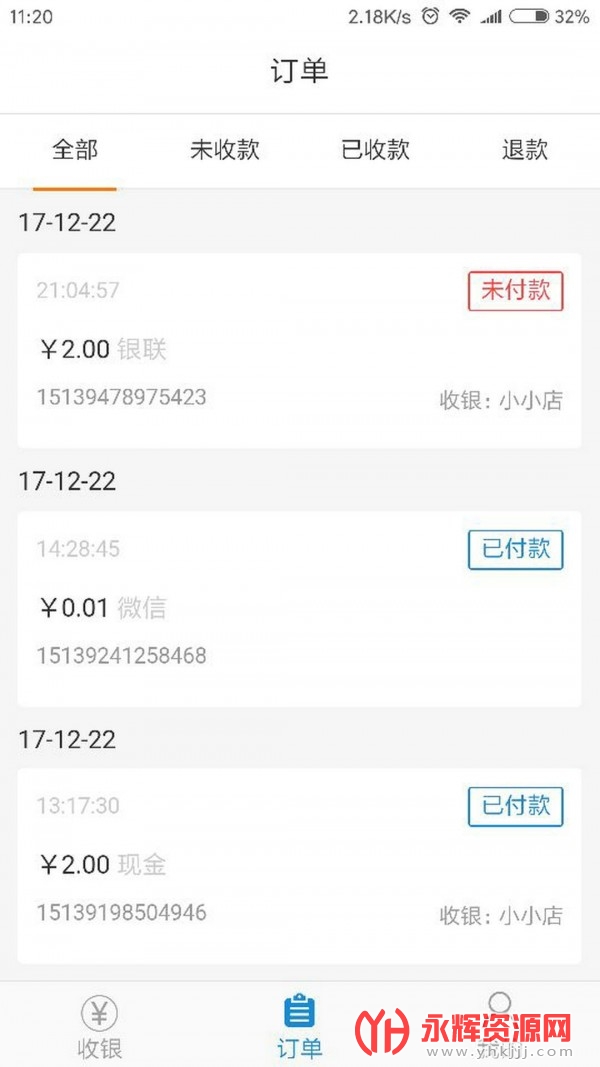
Task: Switch to the 全部 tab
Action: (75, 150)
